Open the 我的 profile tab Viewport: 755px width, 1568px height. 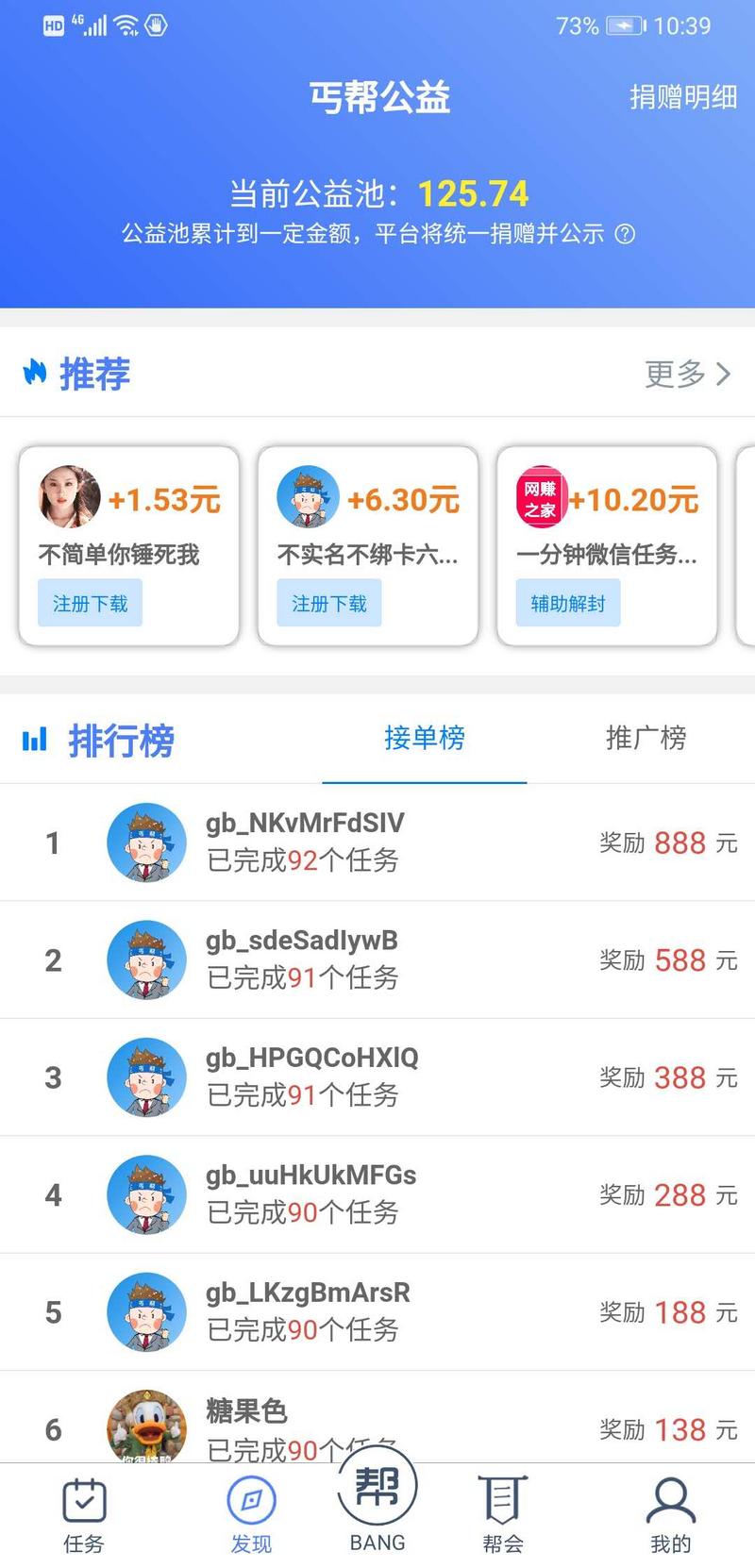670,1515
